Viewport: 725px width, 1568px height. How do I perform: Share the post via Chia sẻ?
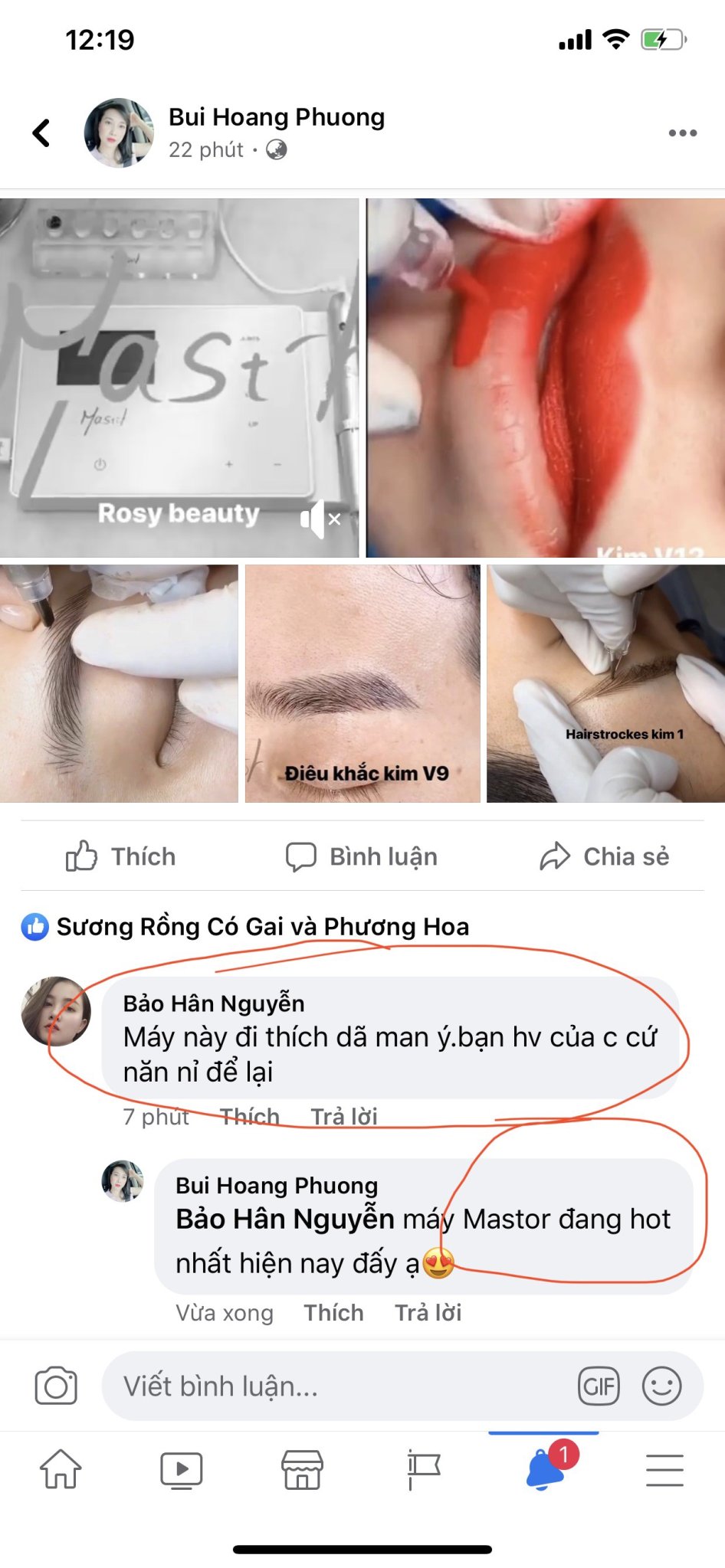coord(605,856)
